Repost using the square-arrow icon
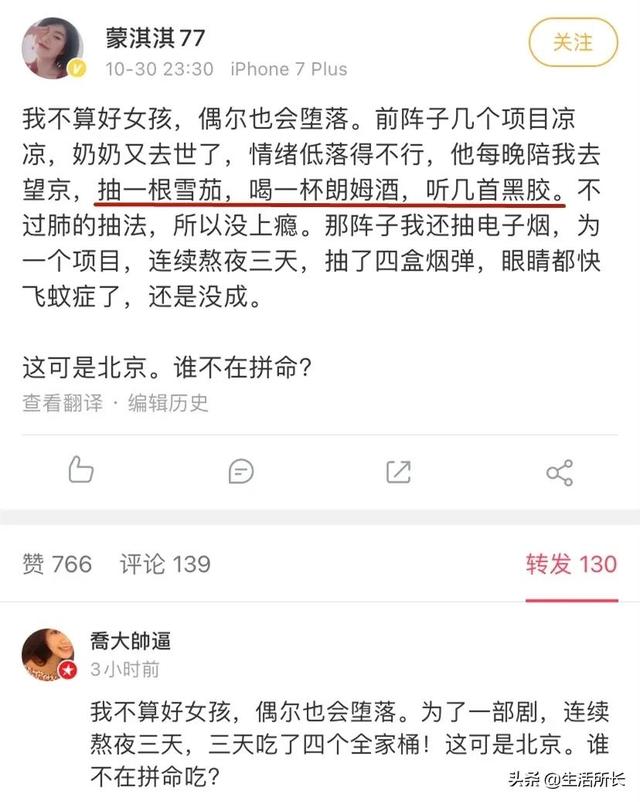Screen dimensions: 640x802 399,471
